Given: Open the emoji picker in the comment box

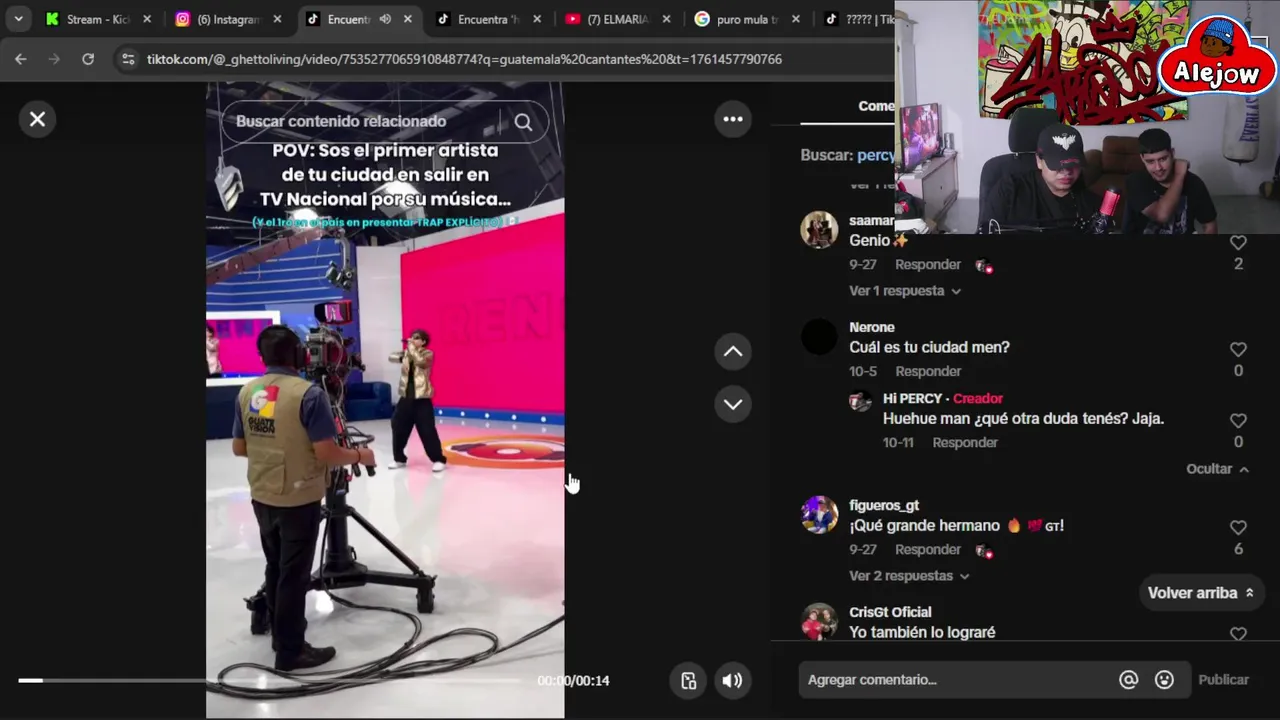Looking at the screenshot, I should (x=1164, y=679).
